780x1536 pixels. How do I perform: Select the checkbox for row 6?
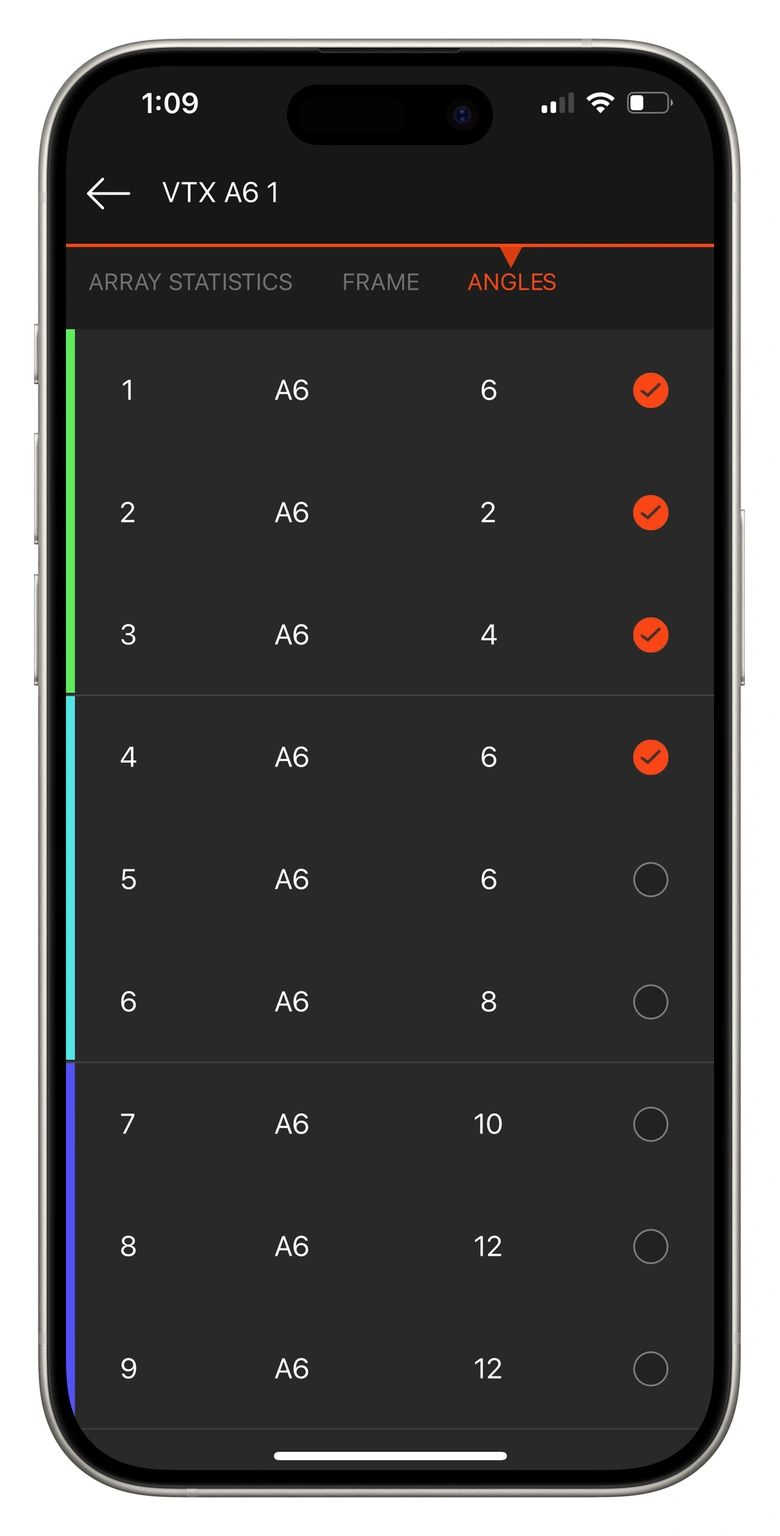tap(650, 1002)
